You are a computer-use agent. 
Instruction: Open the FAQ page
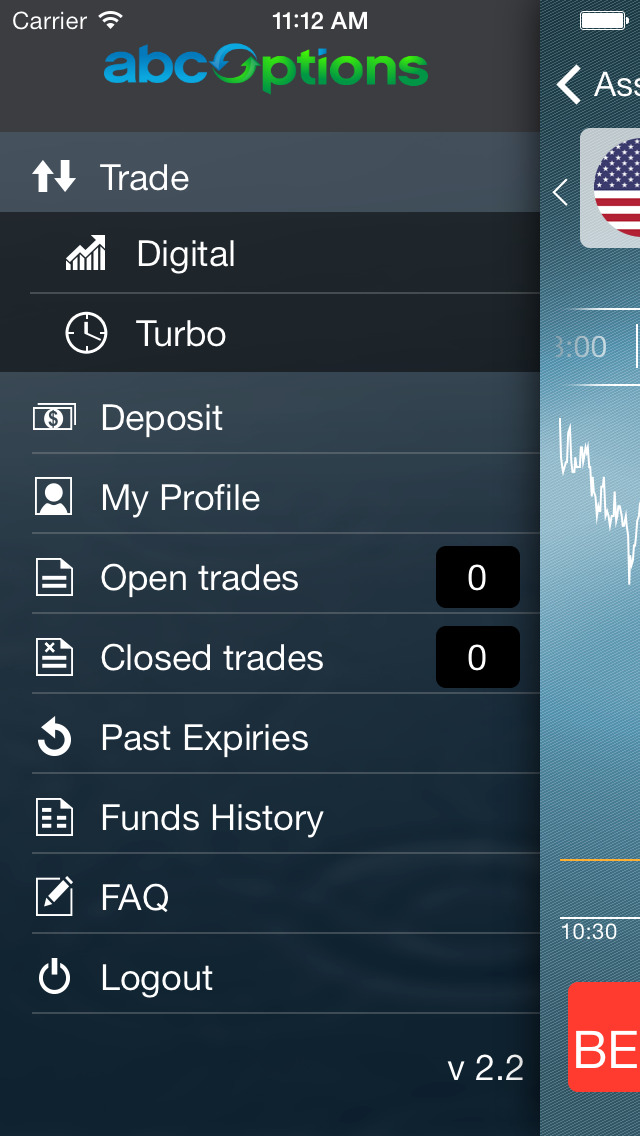pos(270,894)
